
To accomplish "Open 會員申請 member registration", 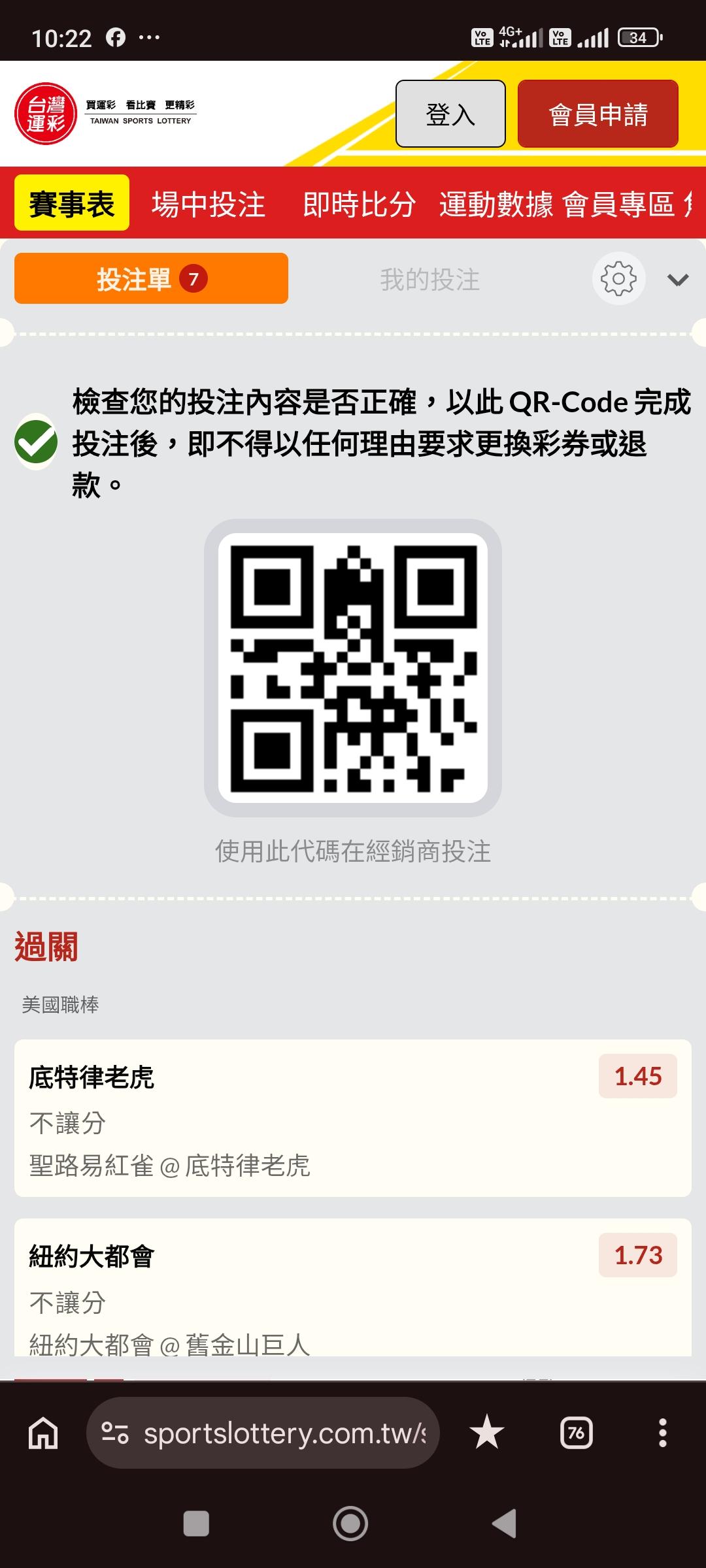I will click(x=597, y=114).
